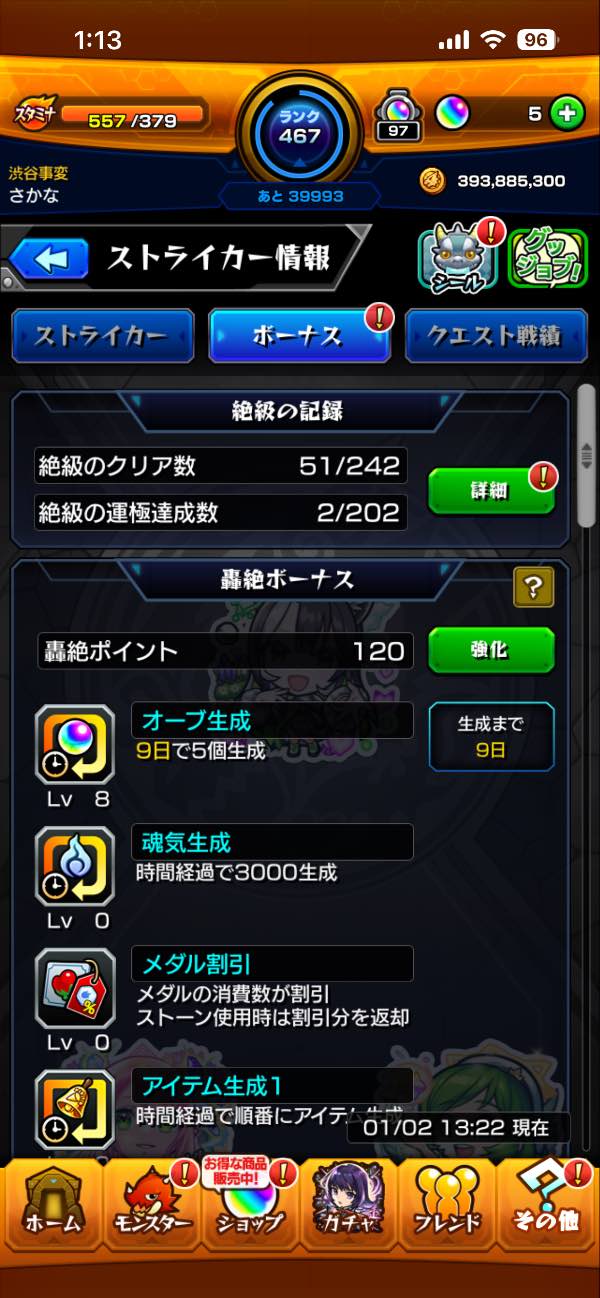This screenshot has height=1298, width=600.
Task: Visit the ショップ tab
Action: pyautogui.click(x=250, y=1206)
